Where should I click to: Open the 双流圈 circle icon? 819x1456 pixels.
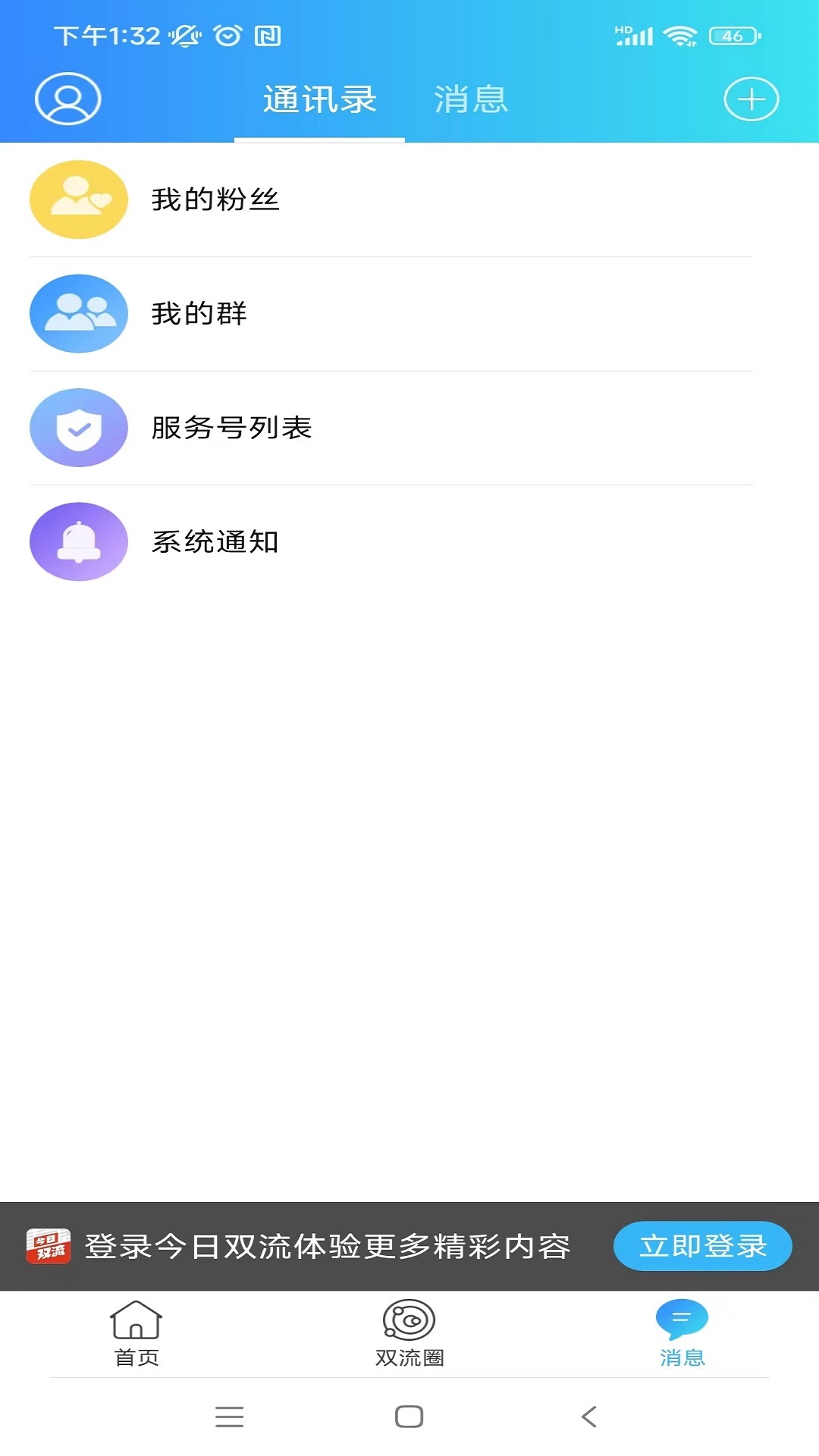(409, 1321)
